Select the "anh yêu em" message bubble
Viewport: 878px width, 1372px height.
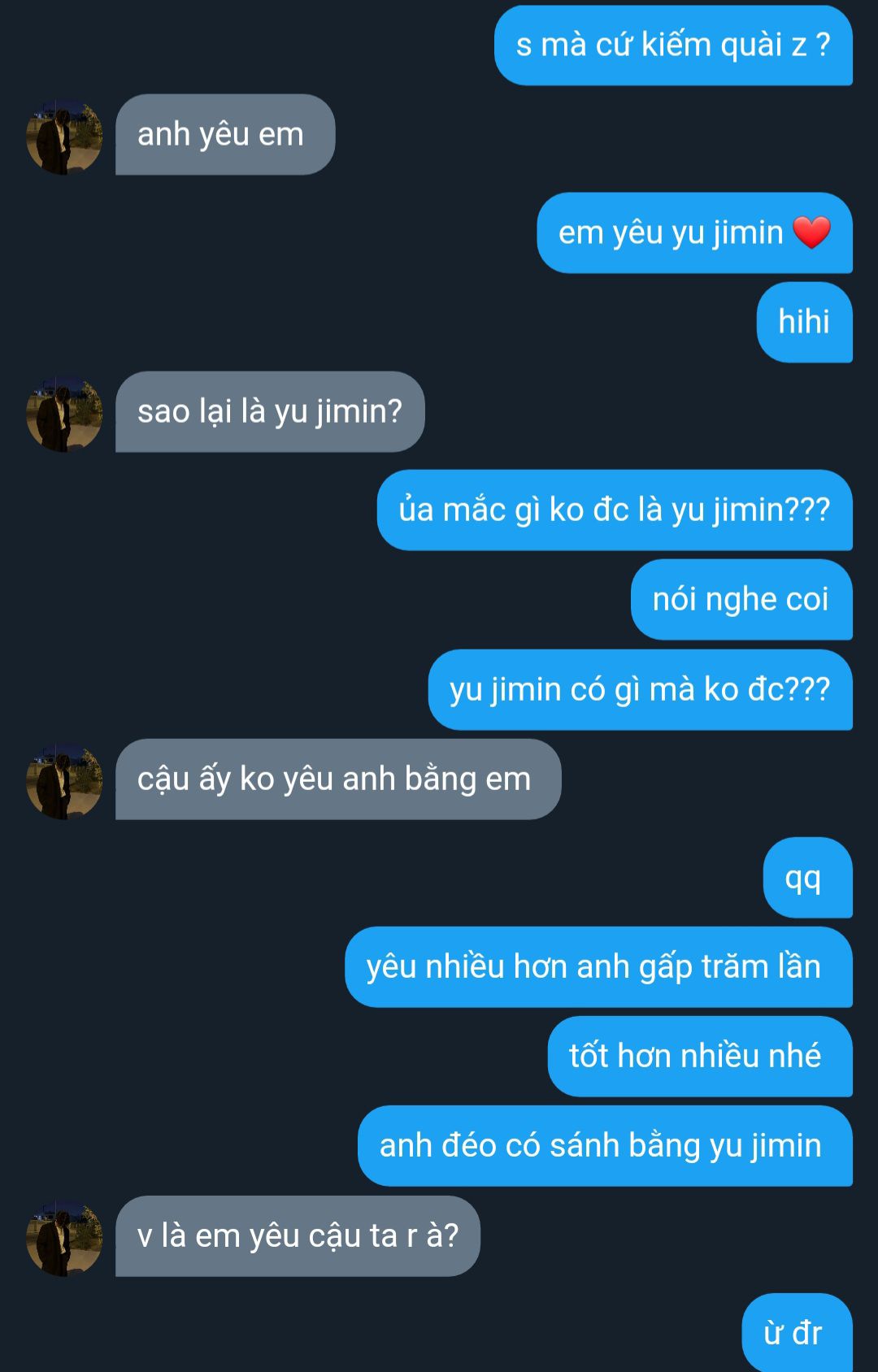tap(224, 135)
